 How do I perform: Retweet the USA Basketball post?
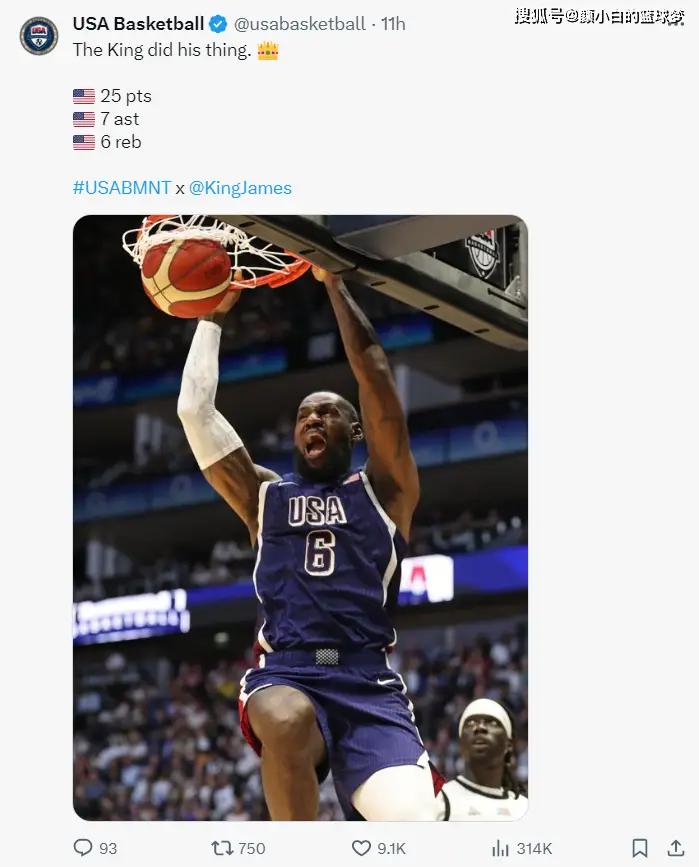[x=222, y=848]
